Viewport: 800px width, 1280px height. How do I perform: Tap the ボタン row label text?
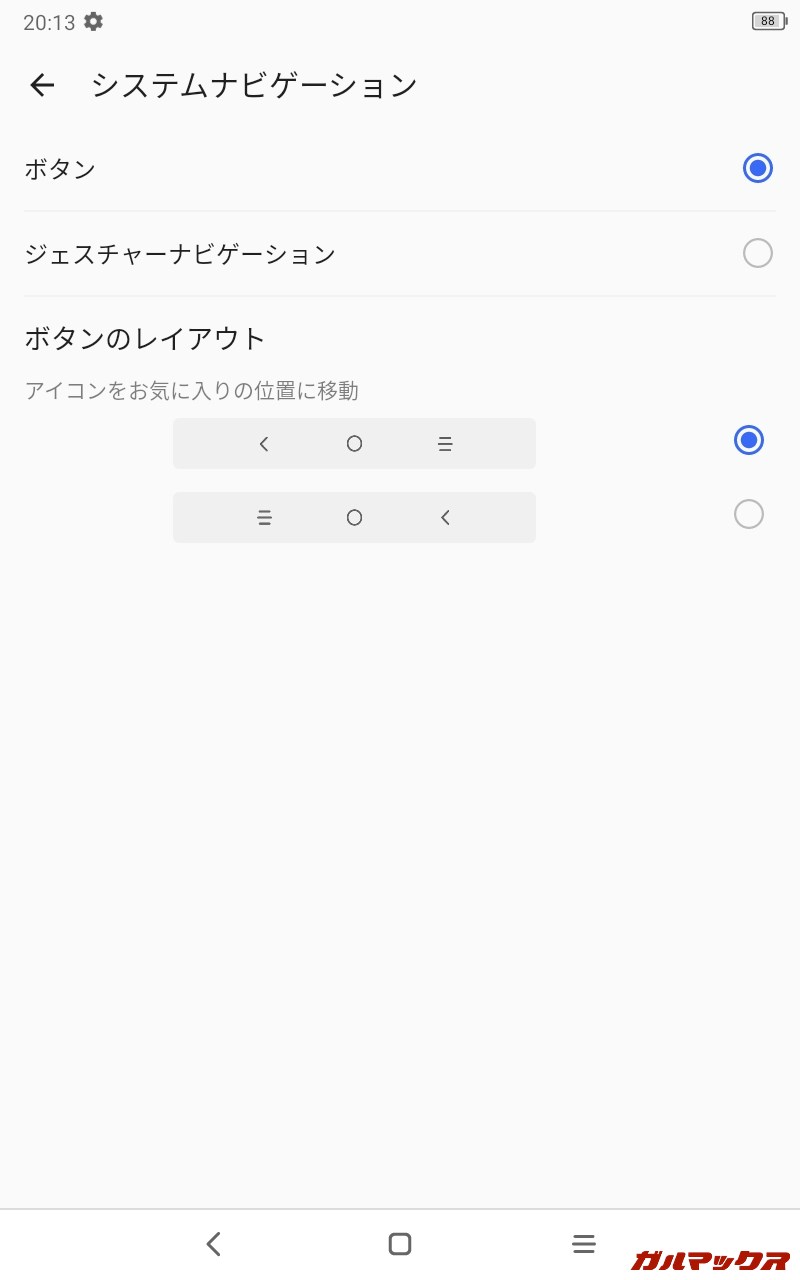coord(59,168)
